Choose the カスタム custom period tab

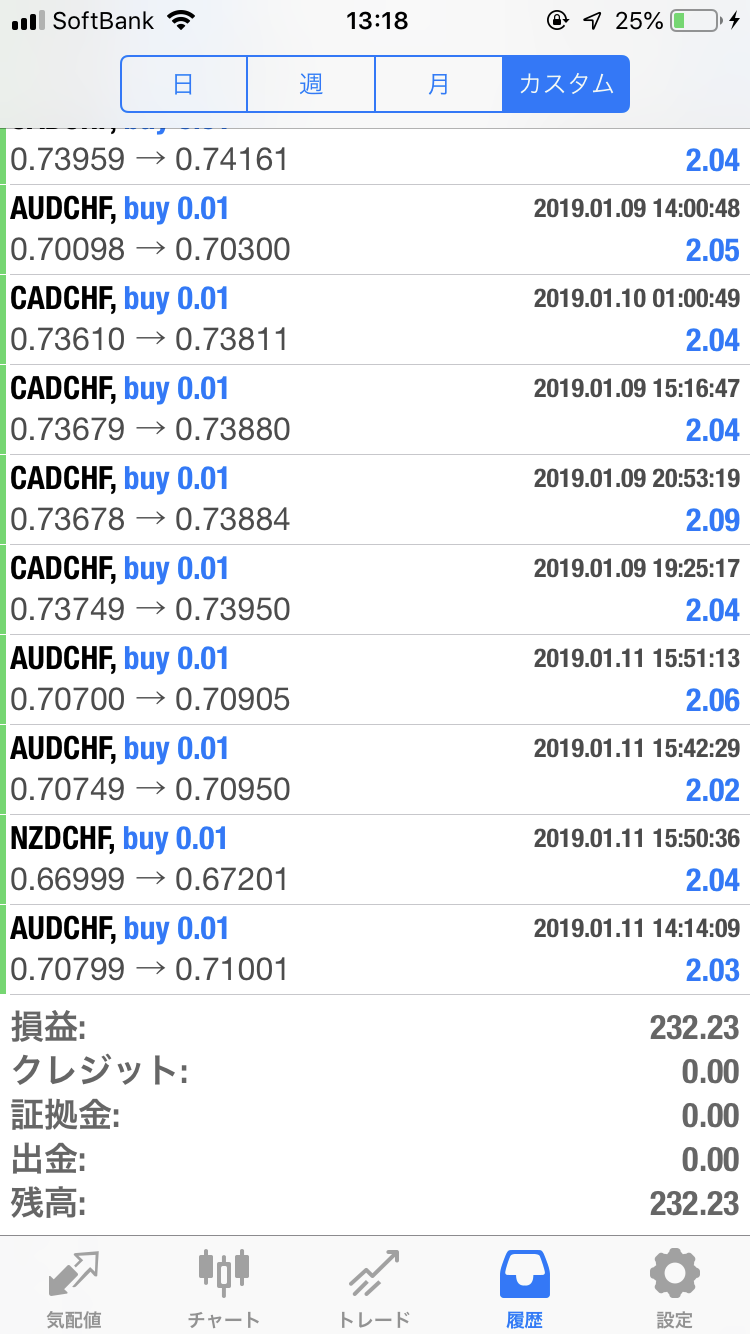pyautogui.click(x=566, y=84)
